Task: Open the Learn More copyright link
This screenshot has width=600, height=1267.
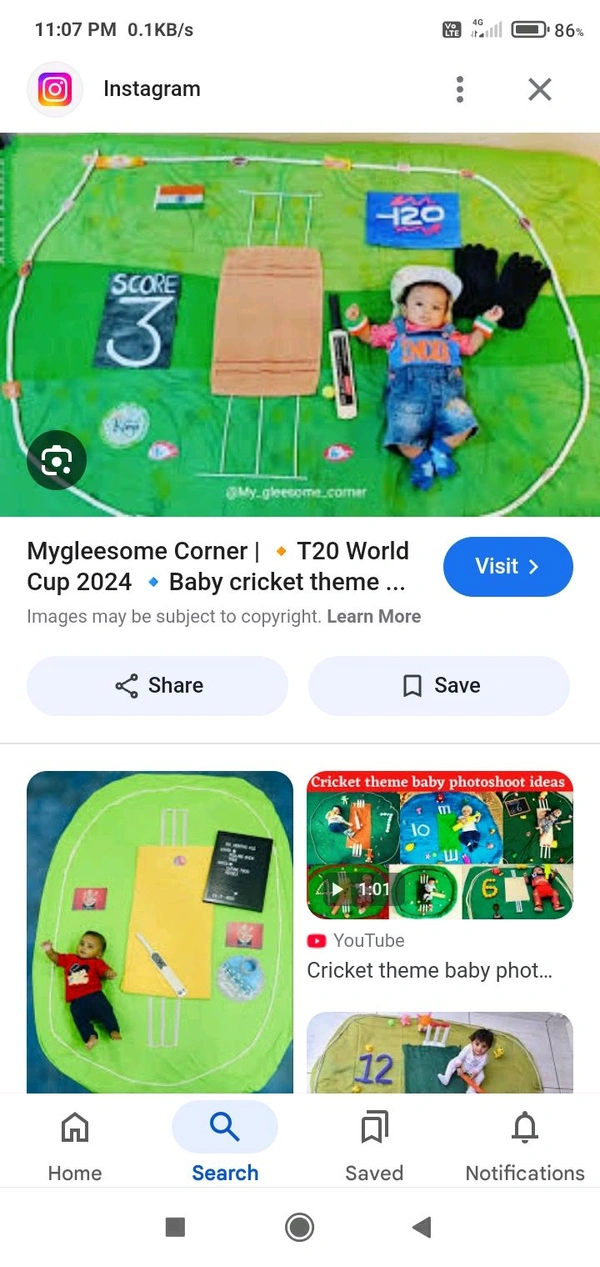Action: (x=373, y=616)
